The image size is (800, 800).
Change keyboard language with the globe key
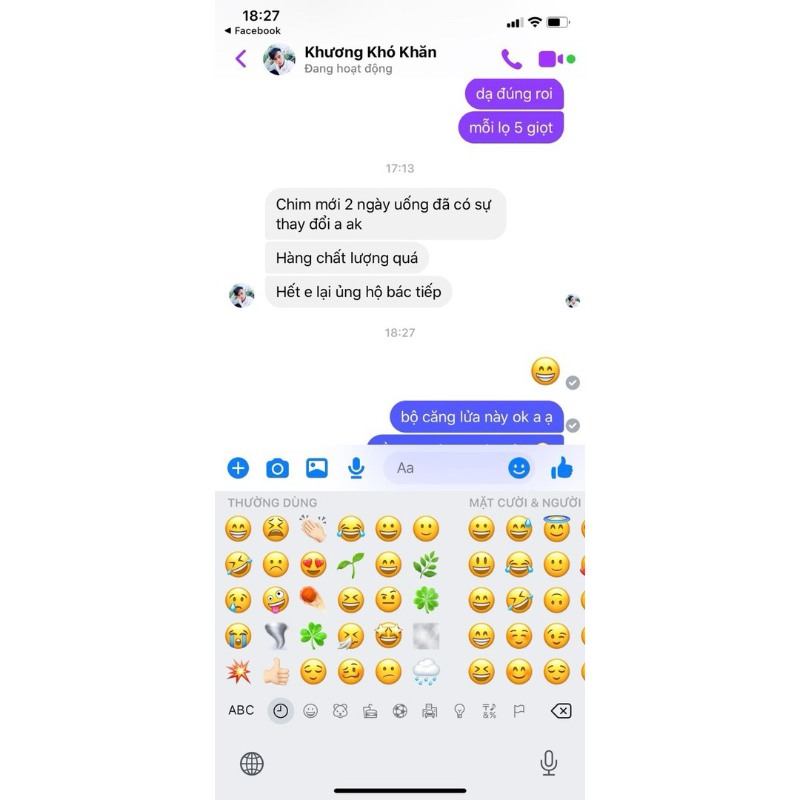tap(252, 764)
